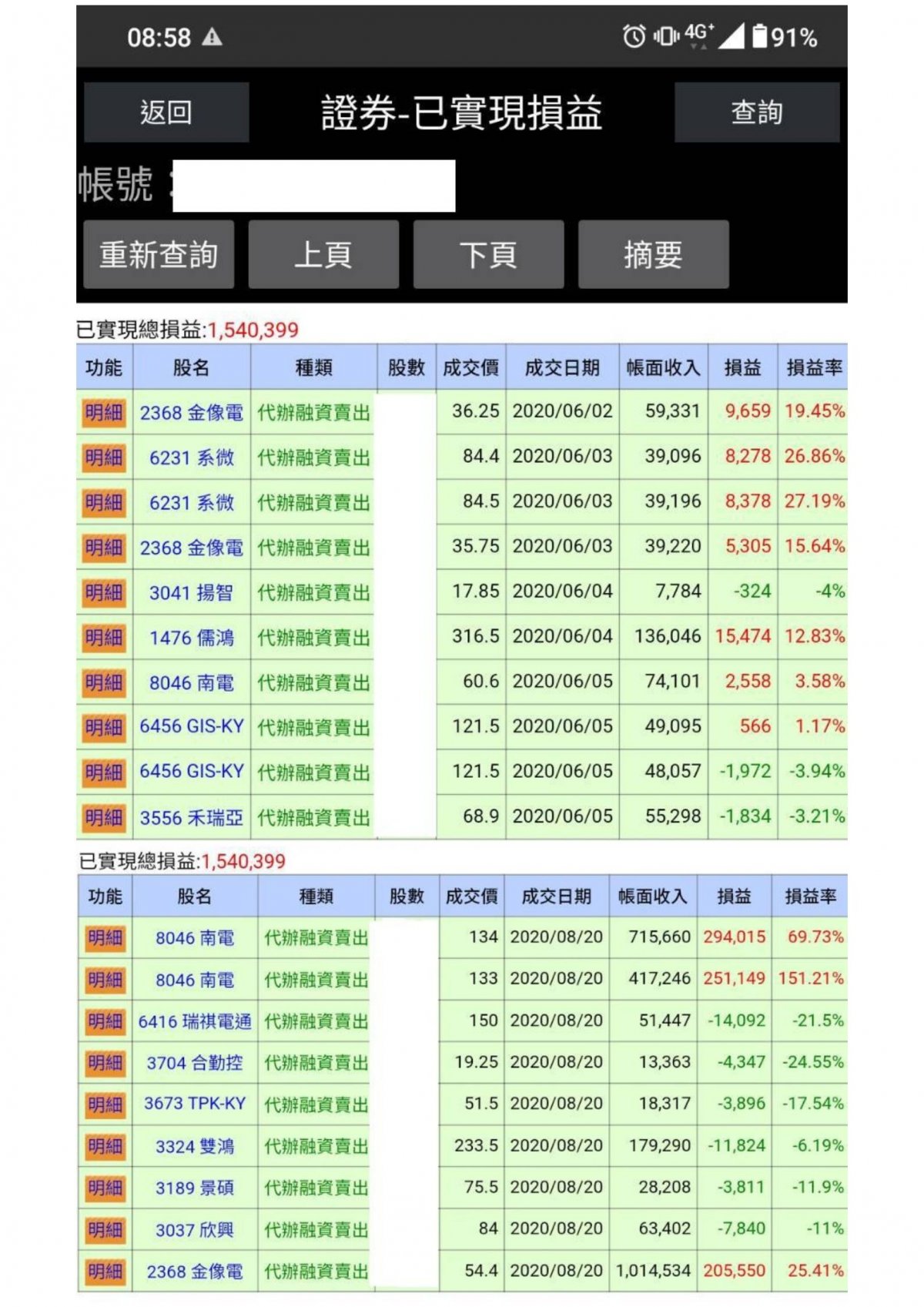The image size is (924, 1307).
Task: Open 明細 for 3041 揚智
Action: (x=104, y=592)
